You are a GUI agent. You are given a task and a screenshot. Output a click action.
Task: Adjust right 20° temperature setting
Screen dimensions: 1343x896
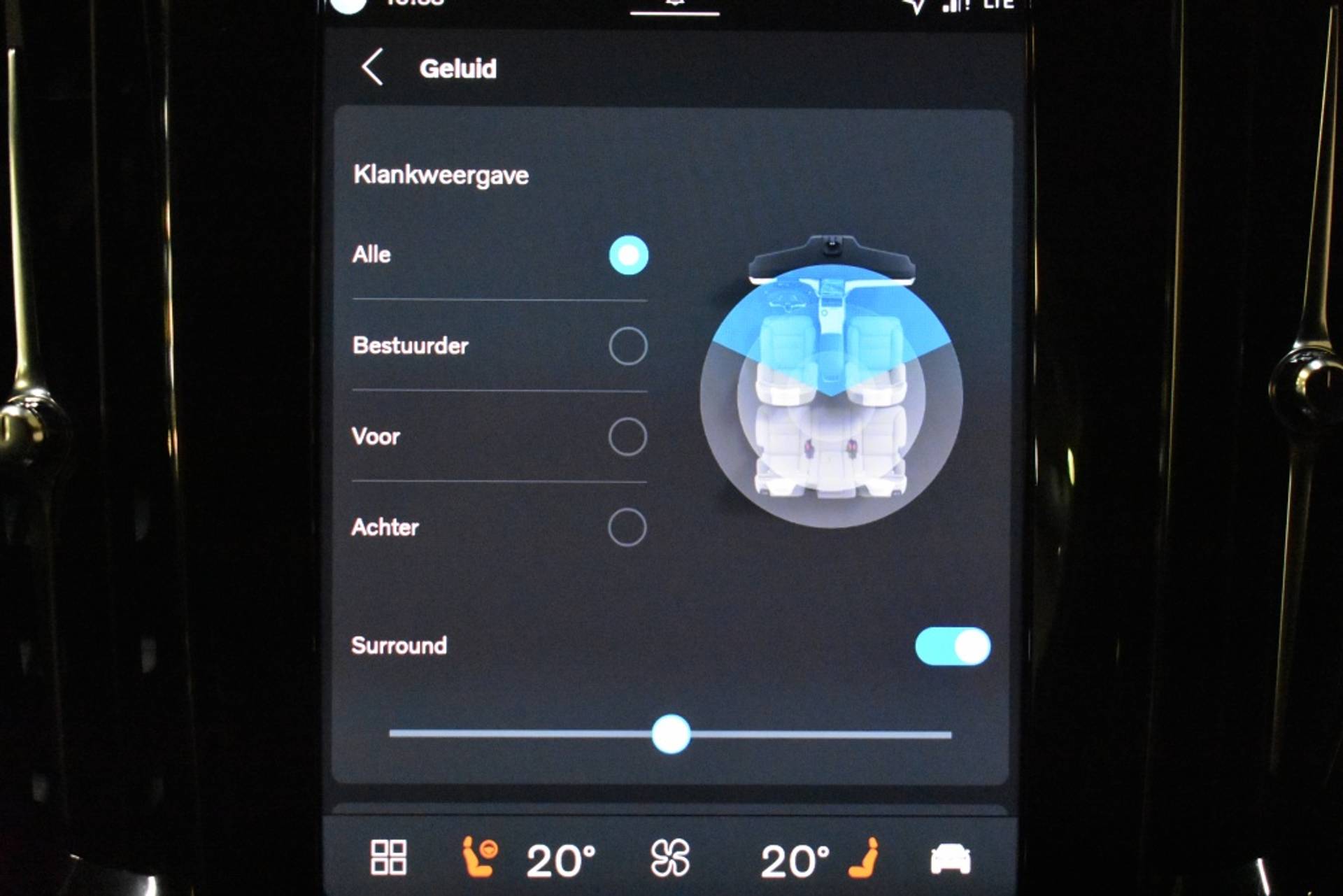[794, 860]
